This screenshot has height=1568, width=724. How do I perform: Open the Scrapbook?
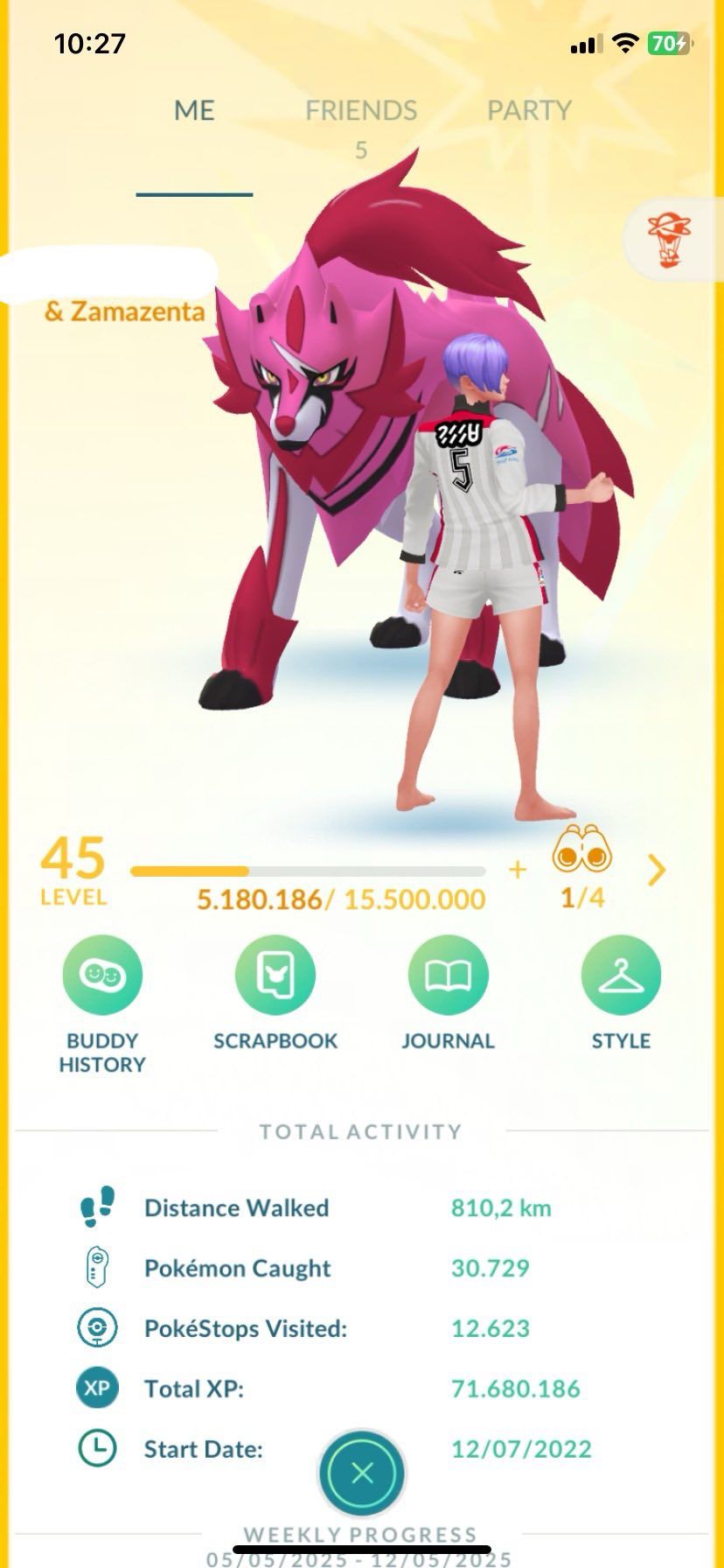click(275, 976)
